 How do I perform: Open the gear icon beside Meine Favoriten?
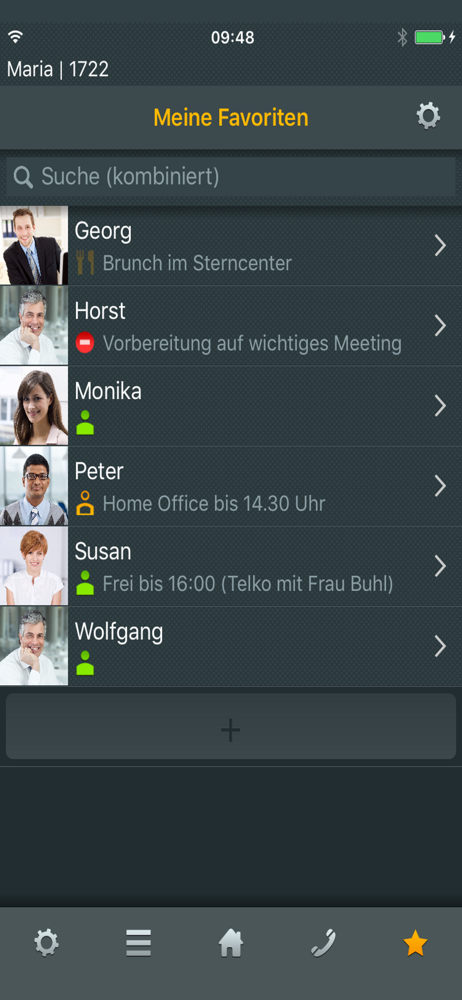coord(428,117)
